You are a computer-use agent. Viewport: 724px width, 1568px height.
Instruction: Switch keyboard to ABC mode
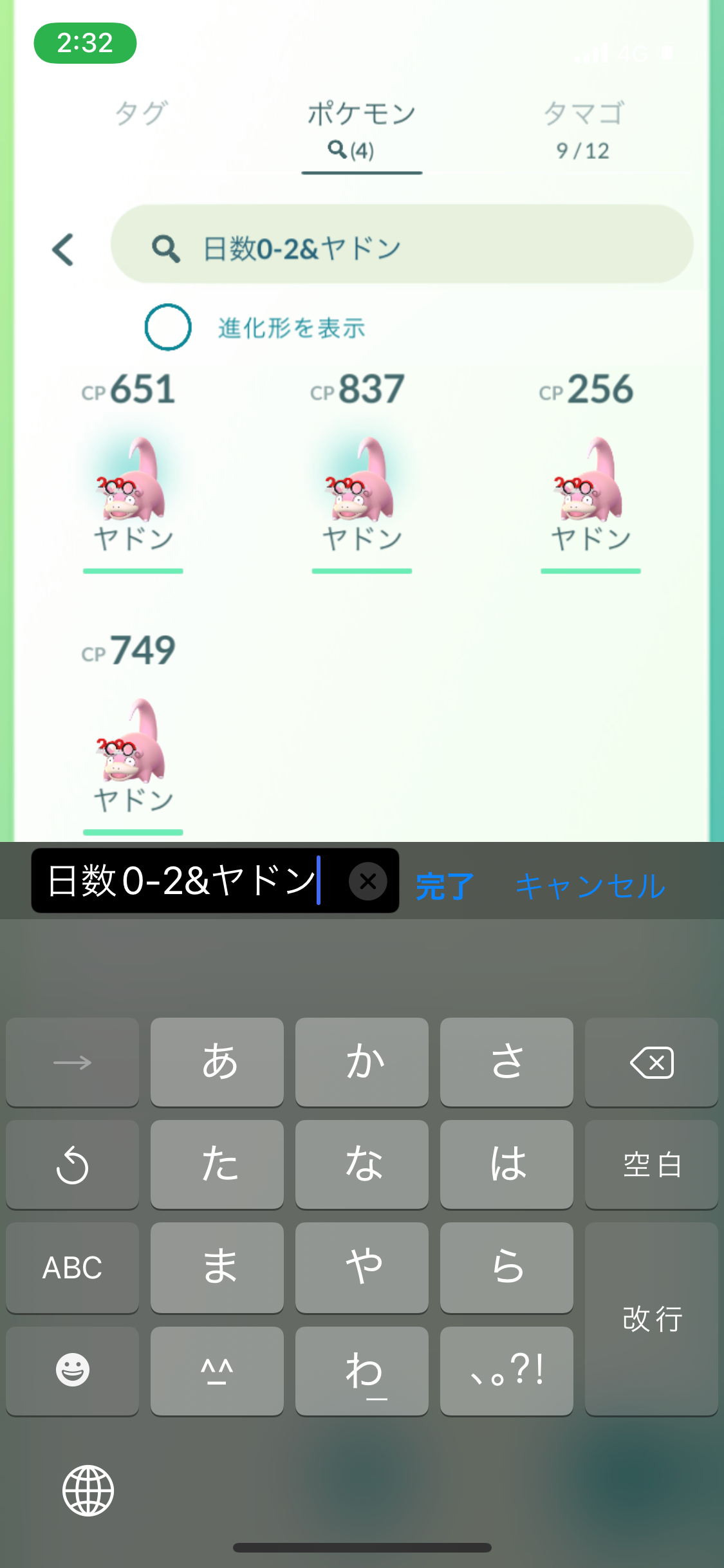coord(72,1268)
